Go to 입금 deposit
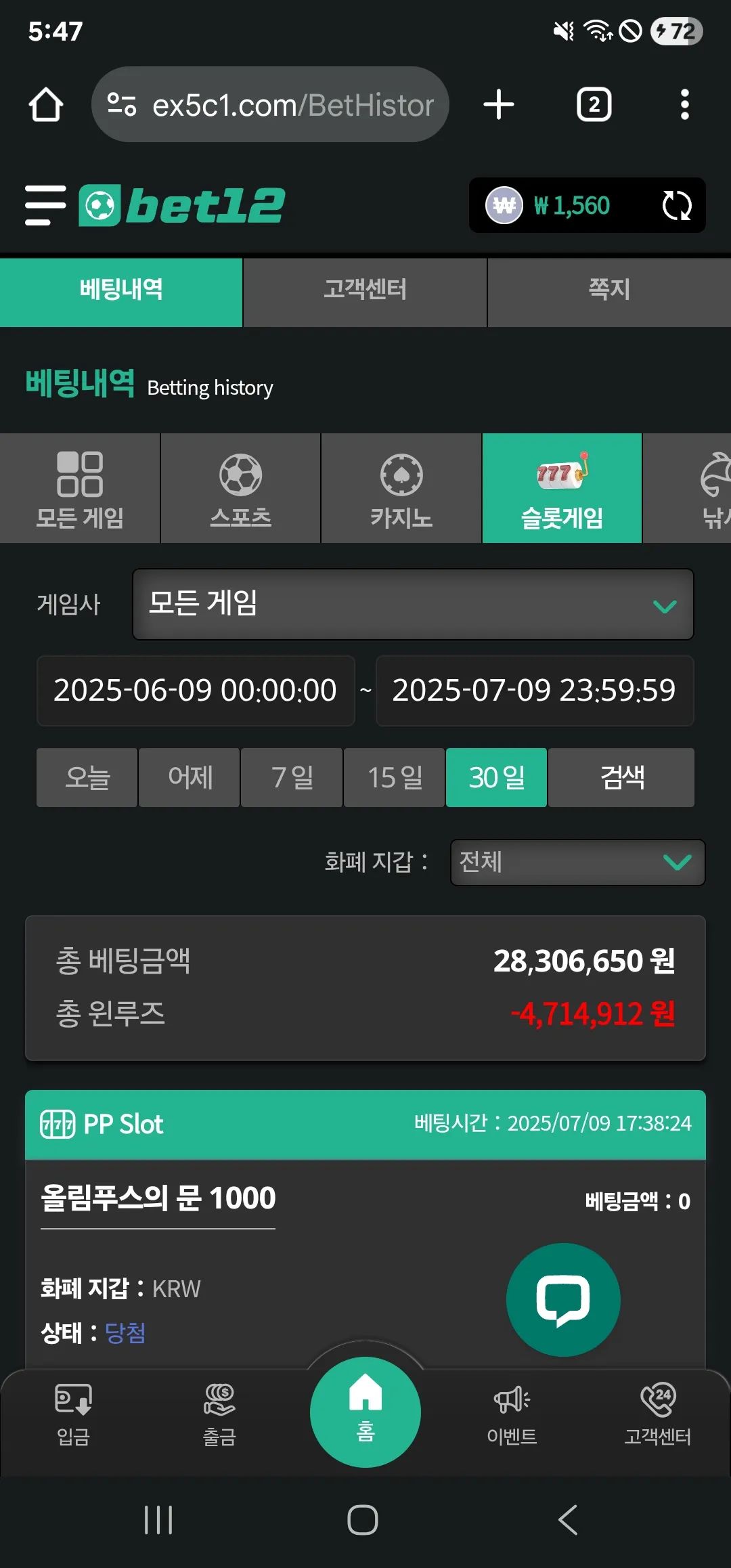The image size is (731, 1568). [73, 1415]
